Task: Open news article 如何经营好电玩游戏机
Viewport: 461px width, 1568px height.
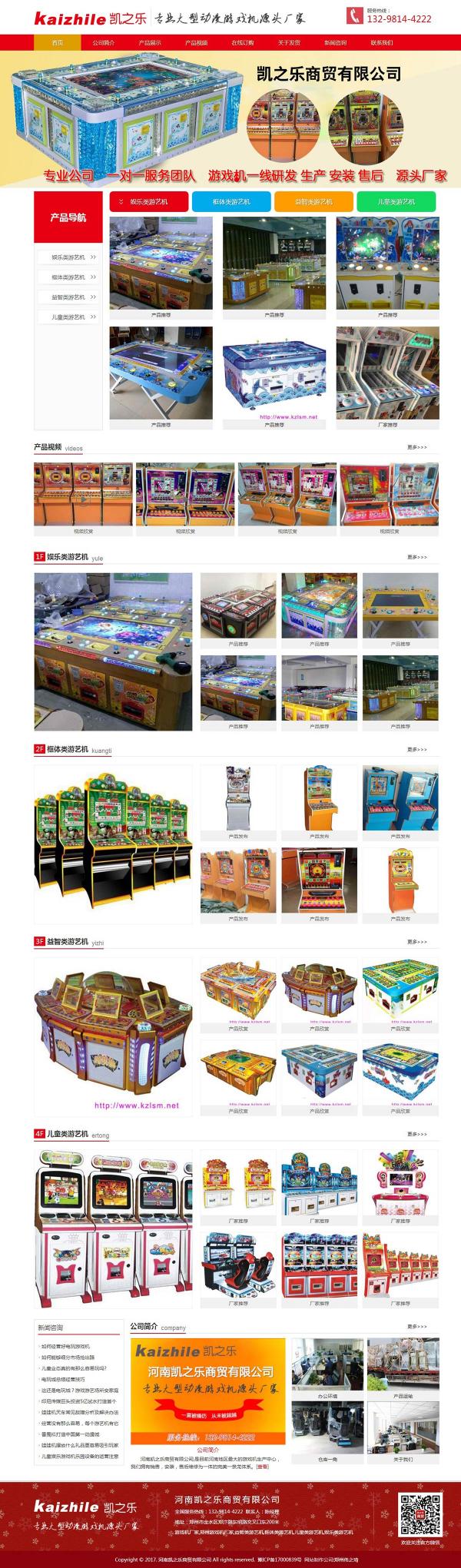Action: pos(65,1347)
